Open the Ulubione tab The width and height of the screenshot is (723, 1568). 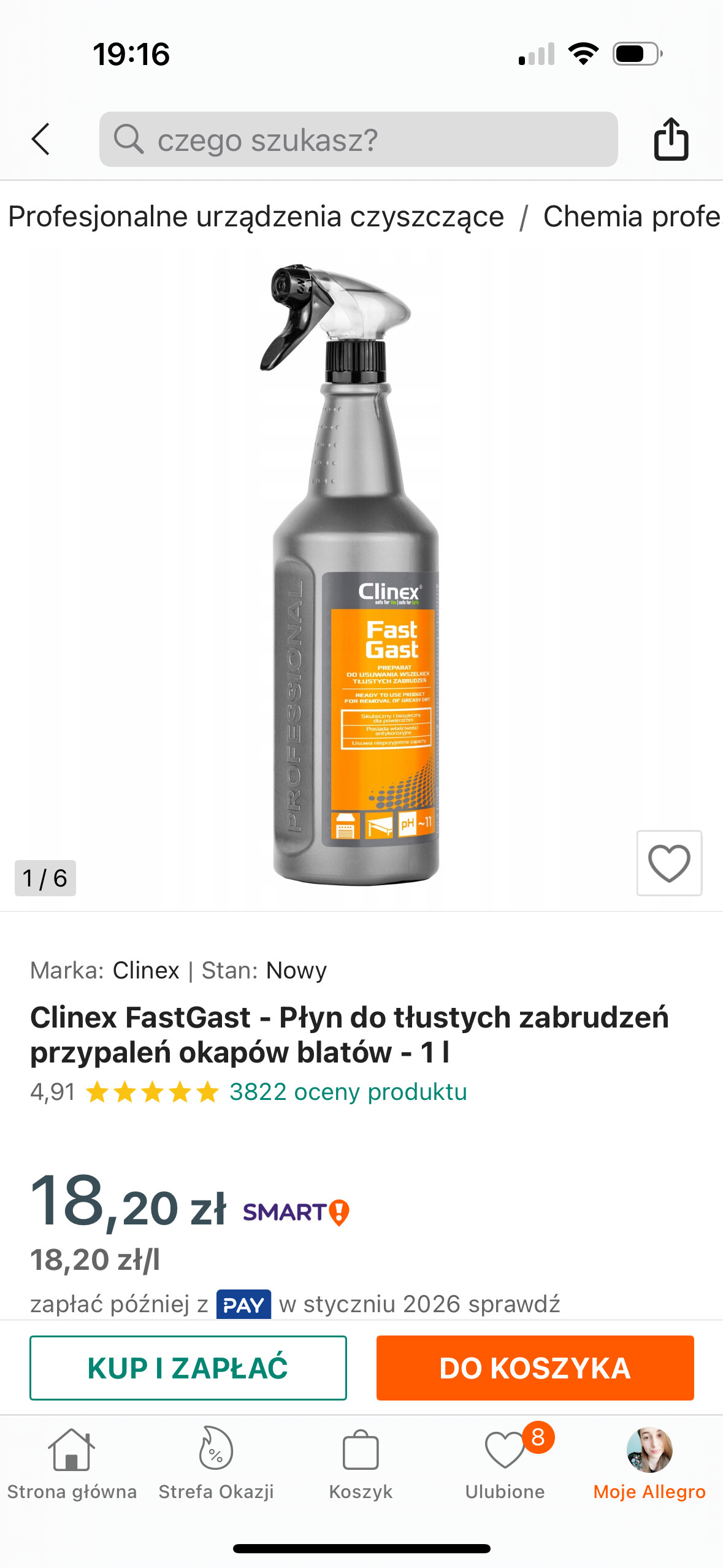(x=505, y=1463)
